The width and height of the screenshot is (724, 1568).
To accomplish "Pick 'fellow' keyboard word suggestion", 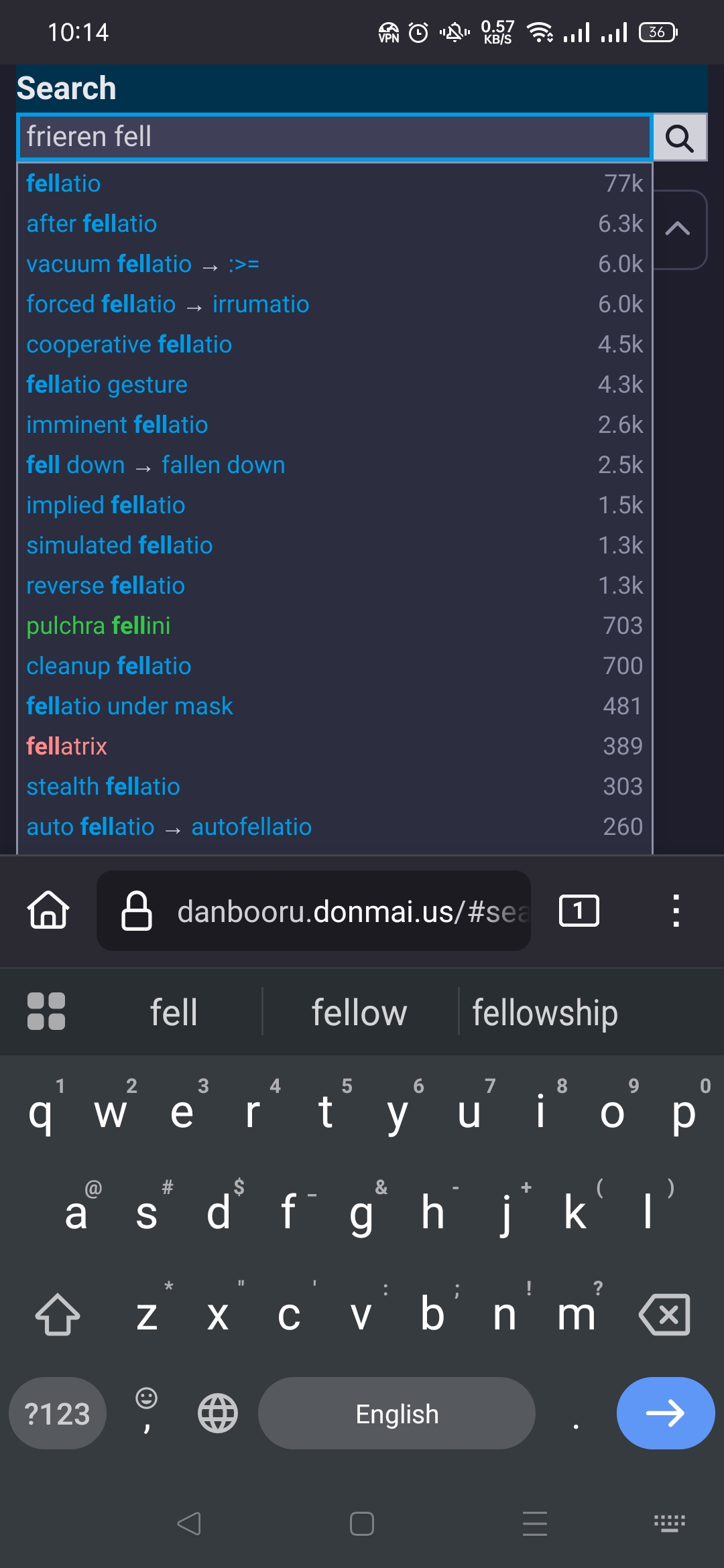I will click(x=359, y=1012).
